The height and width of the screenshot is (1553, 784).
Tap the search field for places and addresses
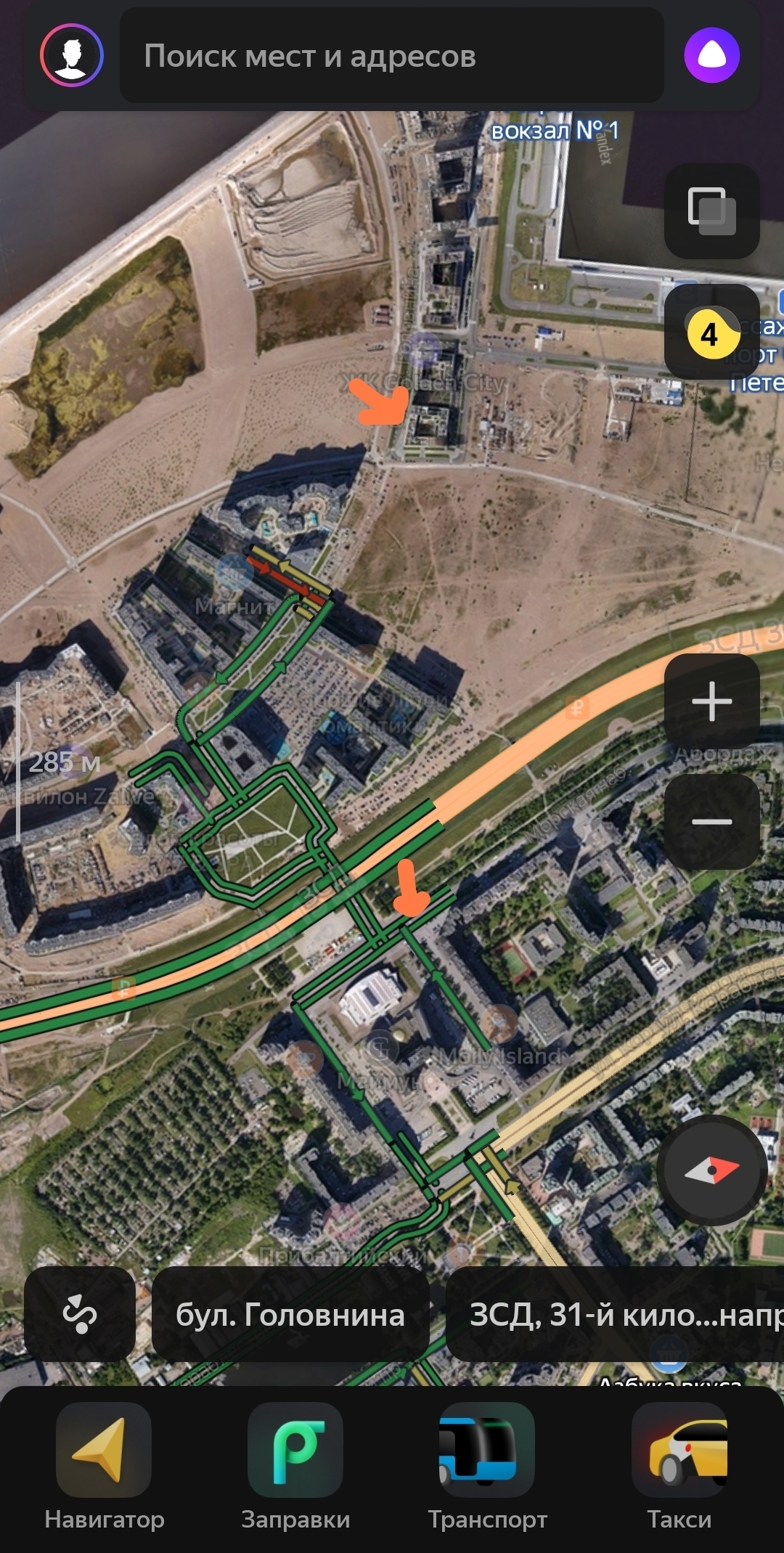[391, 56]
